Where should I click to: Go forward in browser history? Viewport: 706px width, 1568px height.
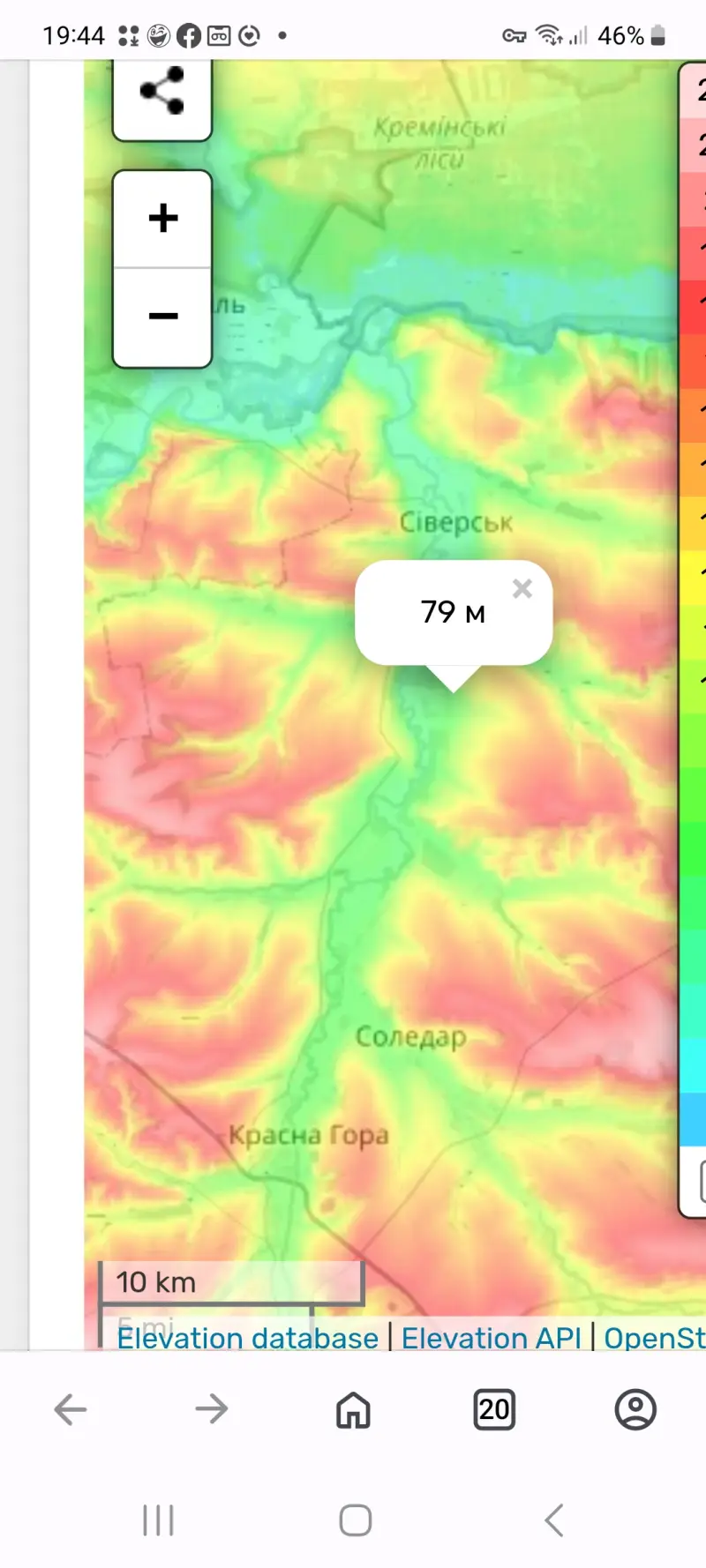point(212,1409)
